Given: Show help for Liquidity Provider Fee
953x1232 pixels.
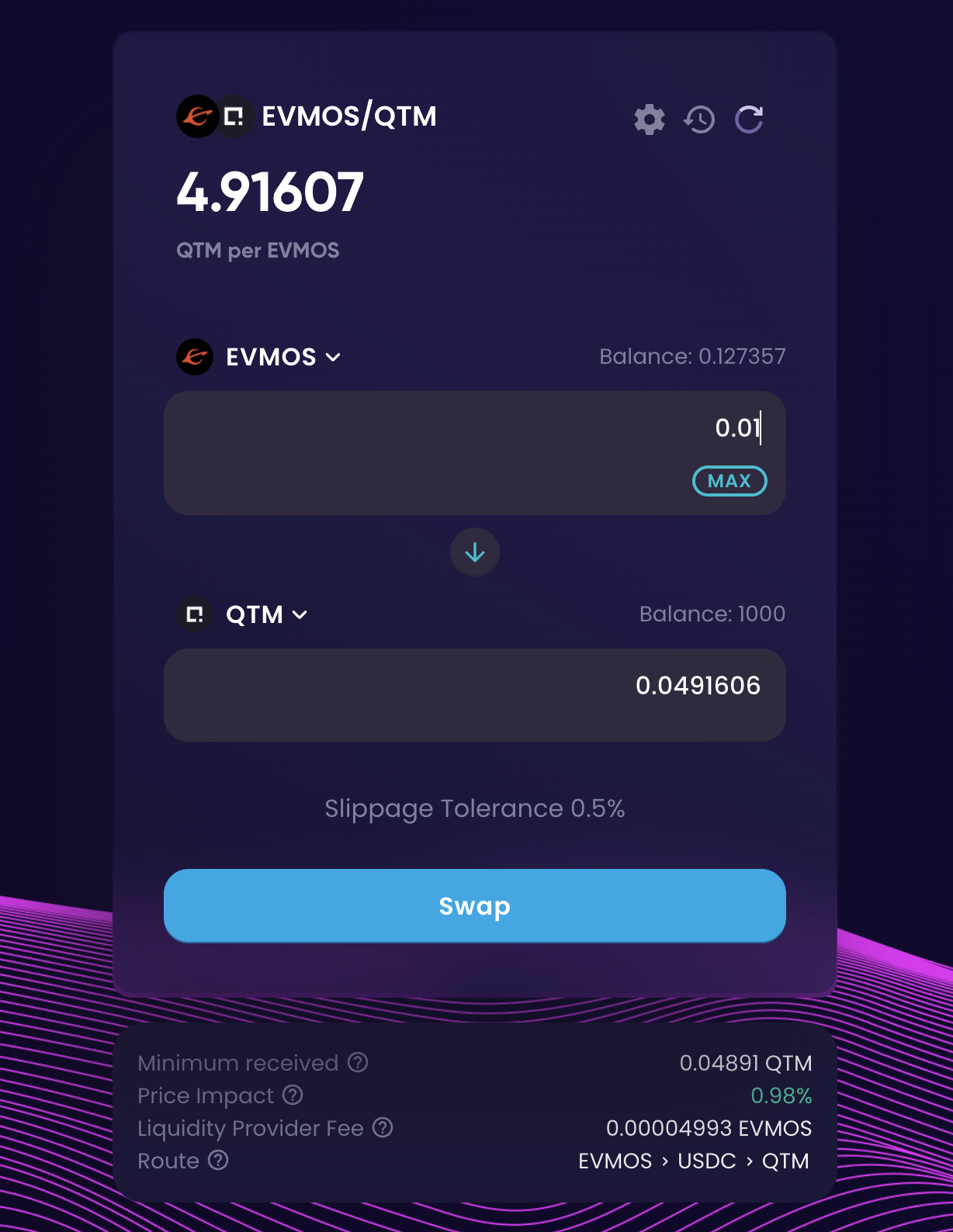Looking at the screenshot, I should tap(383, 1127).
